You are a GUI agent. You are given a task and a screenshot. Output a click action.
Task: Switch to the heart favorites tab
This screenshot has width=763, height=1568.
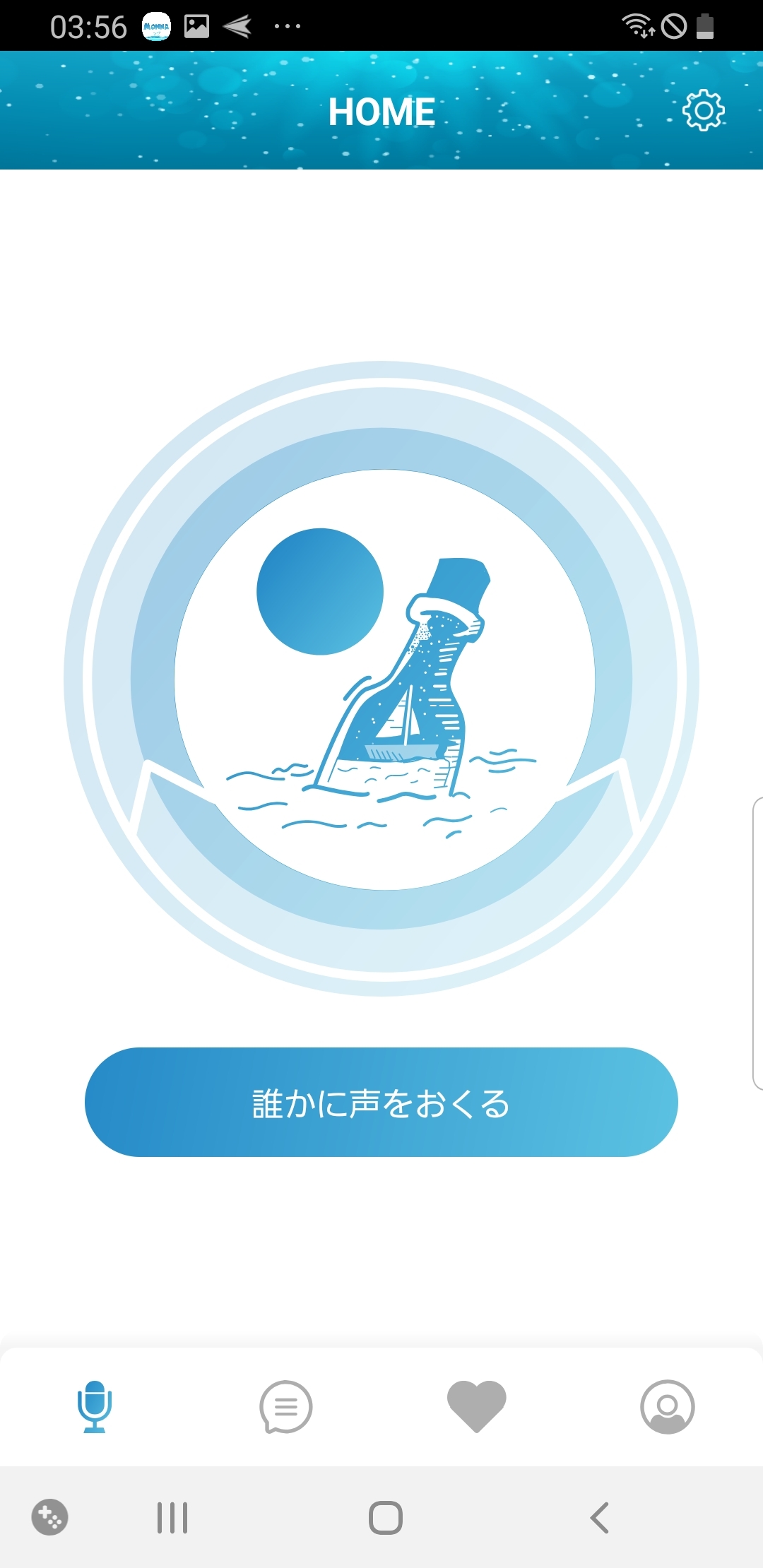coord(477,1406)
